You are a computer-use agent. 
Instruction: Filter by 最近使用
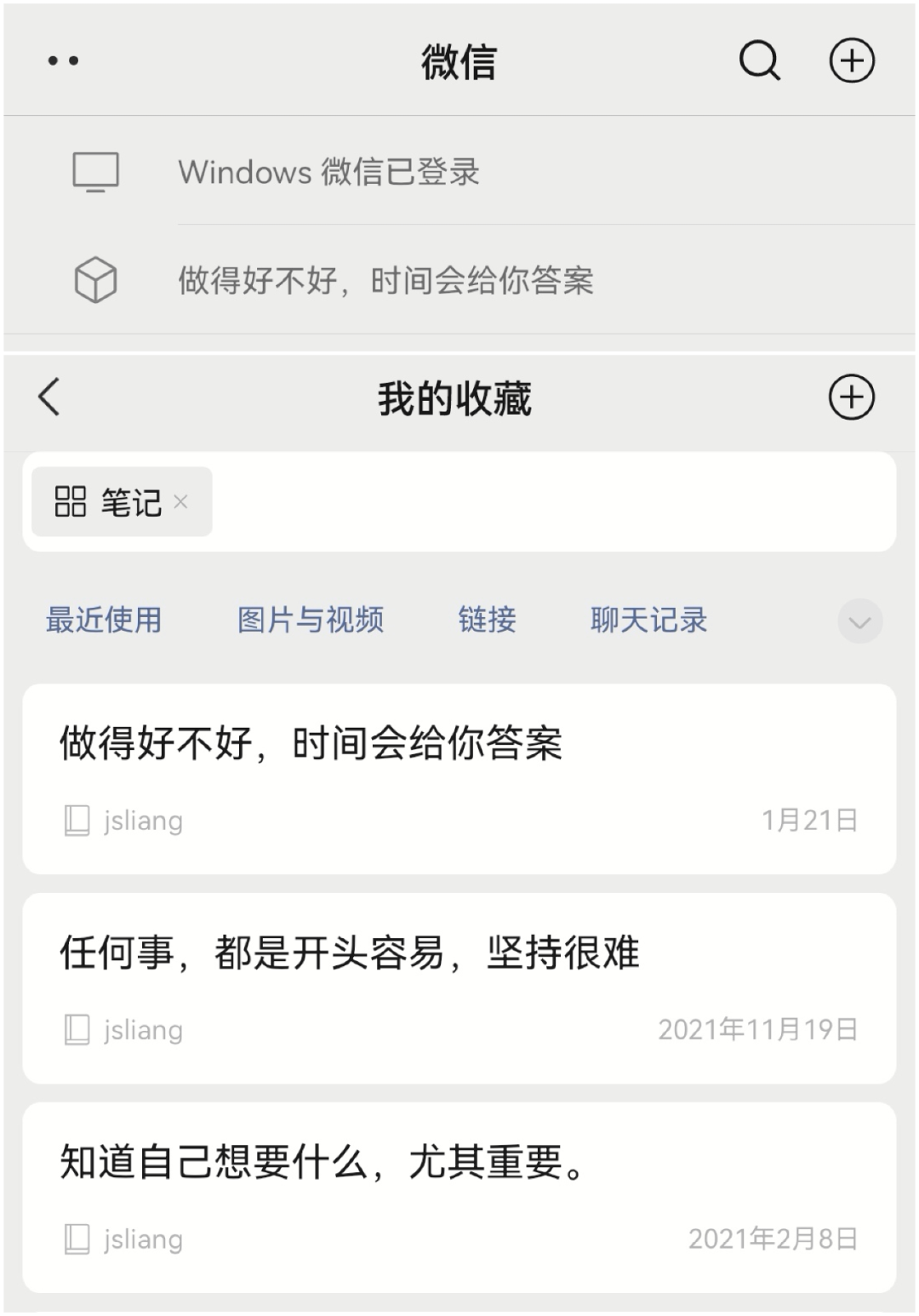click(104, 620)
